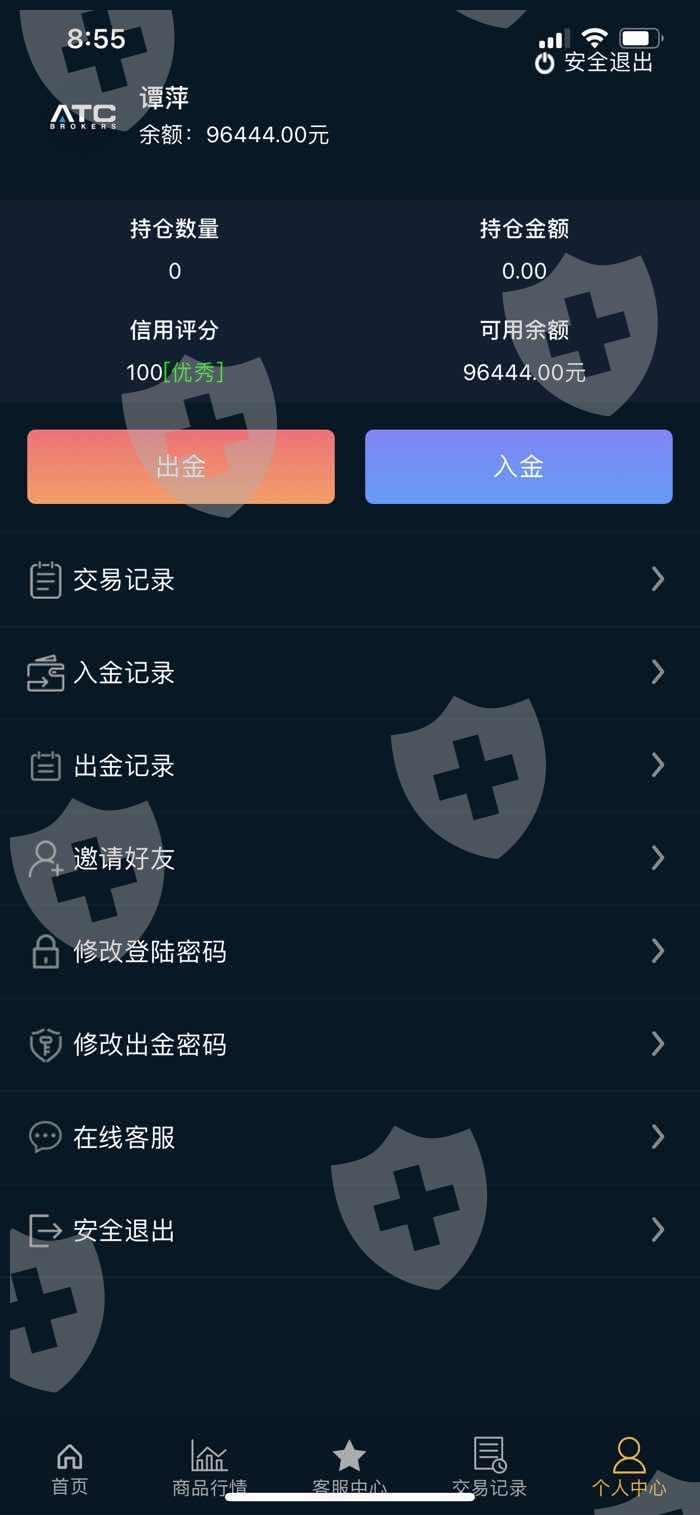This screenshot has width=700, height=1515.
Task: Open 修改登陆密码 to change login password
Action: [x=350, y=952]
